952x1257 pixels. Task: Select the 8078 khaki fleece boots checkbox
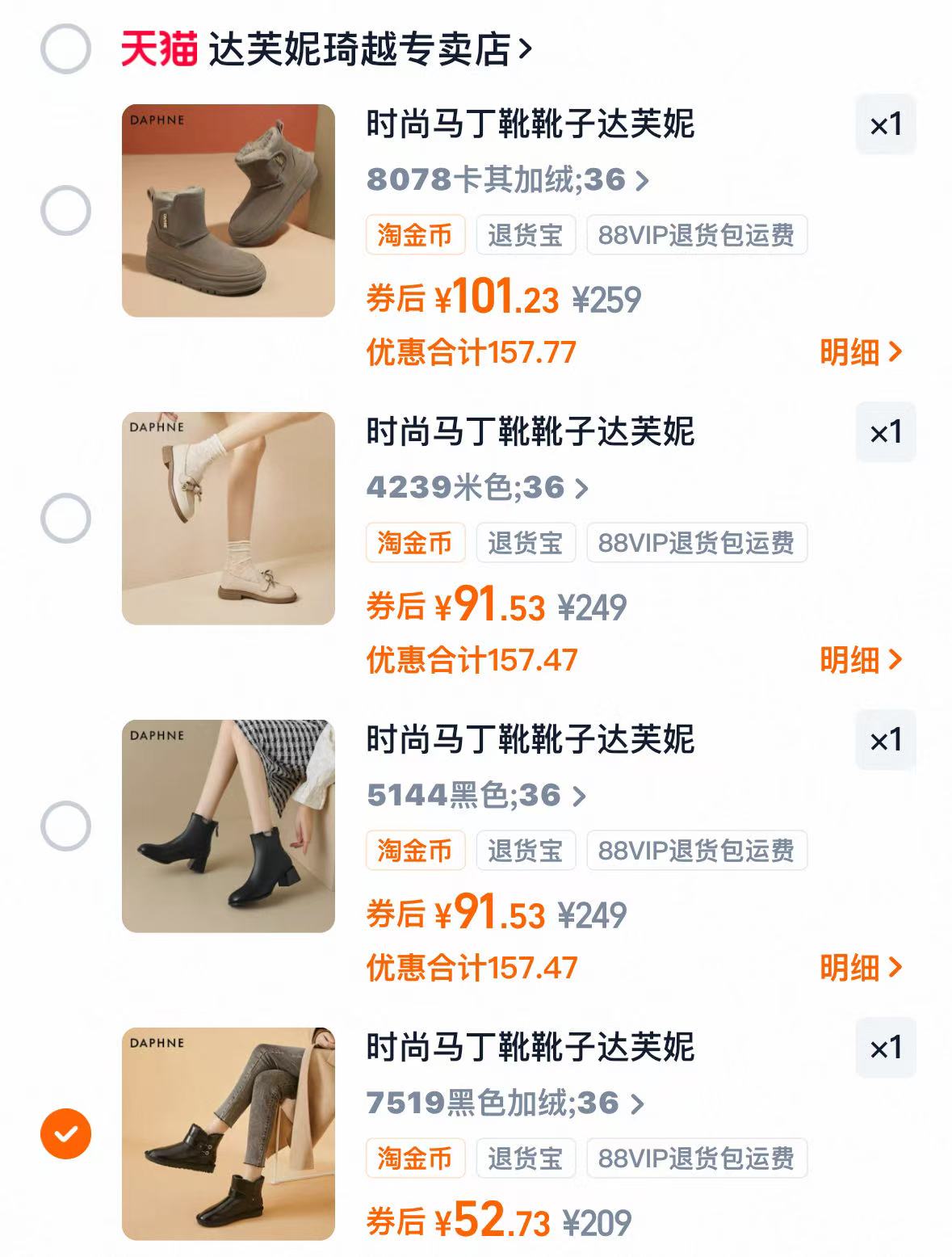pos(68,208)
